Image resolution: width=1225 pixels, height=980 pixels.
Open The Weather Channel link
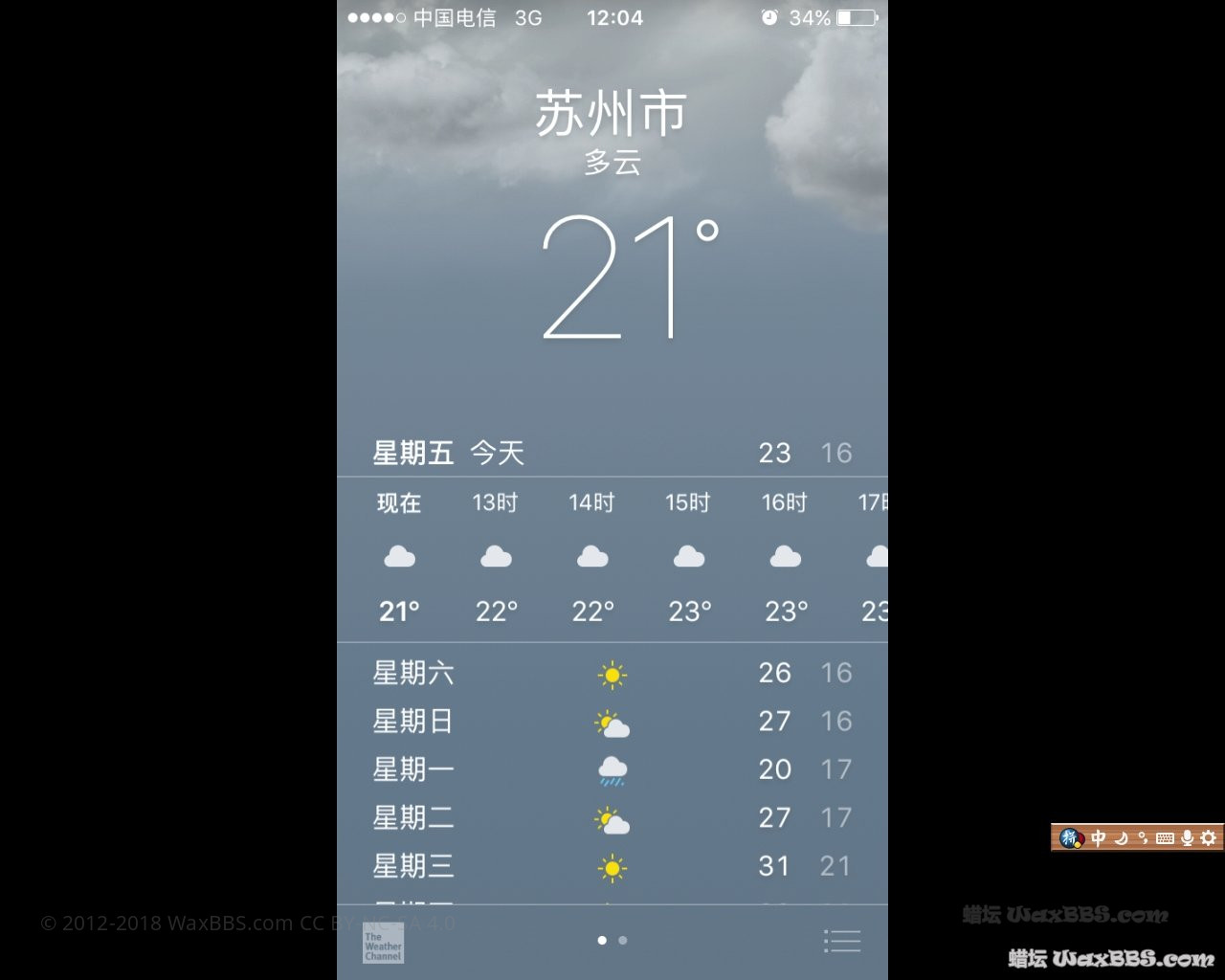pos(383,944)
